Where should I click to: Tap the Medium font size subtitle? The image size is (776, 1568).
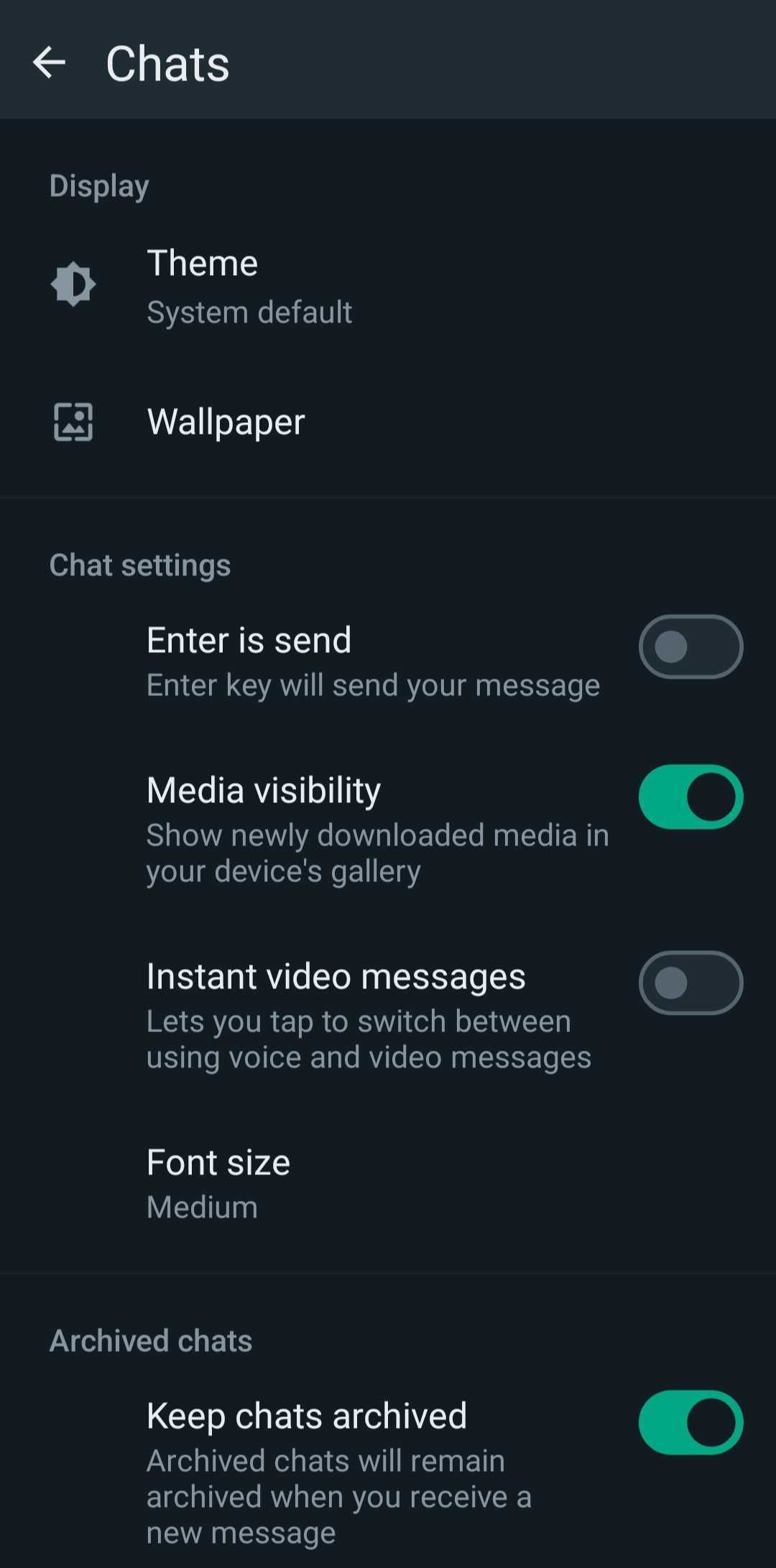[201, 1207]
